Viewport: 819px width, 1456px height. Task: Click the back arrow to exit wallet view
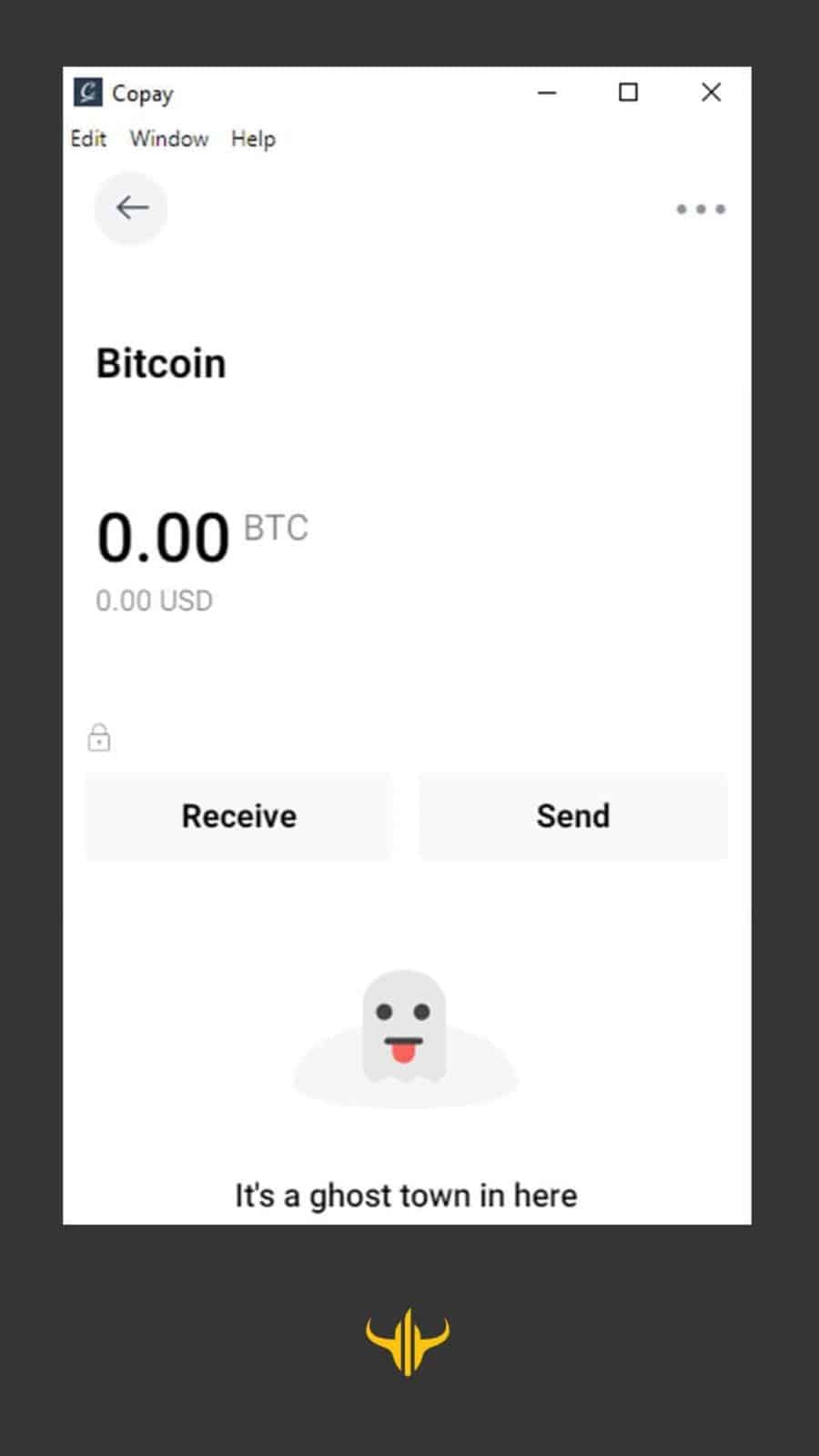[x=130, y=207]
